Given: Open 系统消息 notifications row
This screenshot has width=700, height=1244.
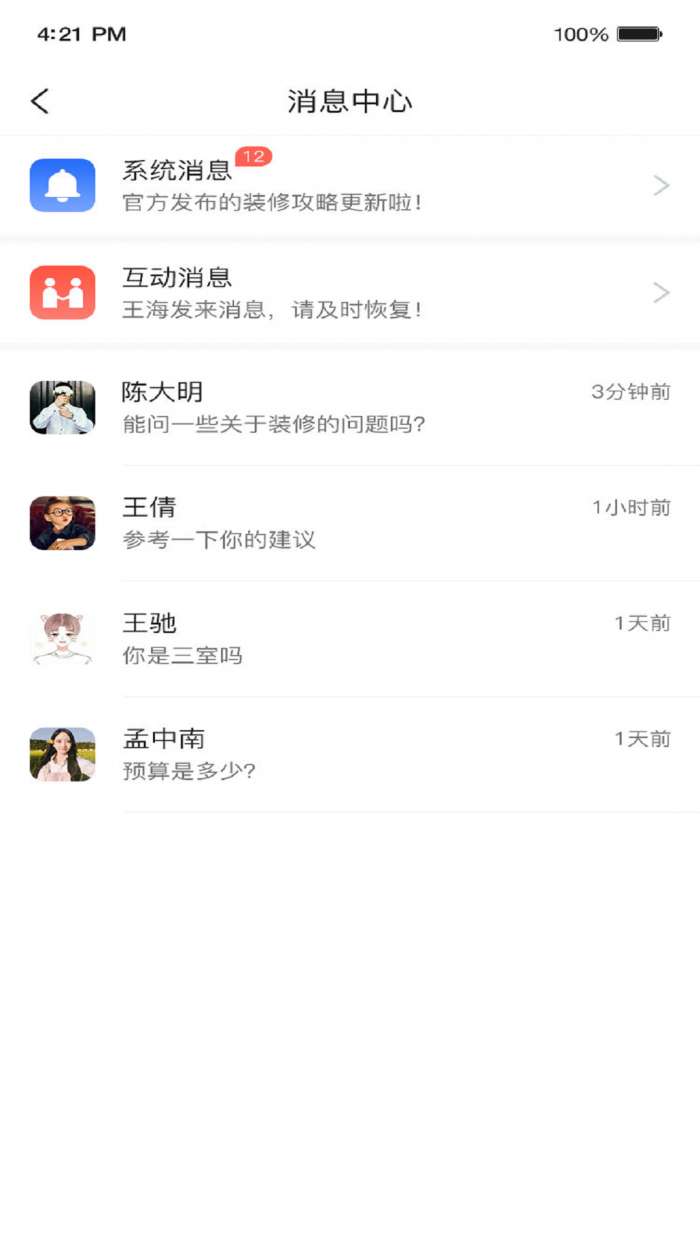Looking at the screenshot, I should pyautogui.click(x=350, y=185).
